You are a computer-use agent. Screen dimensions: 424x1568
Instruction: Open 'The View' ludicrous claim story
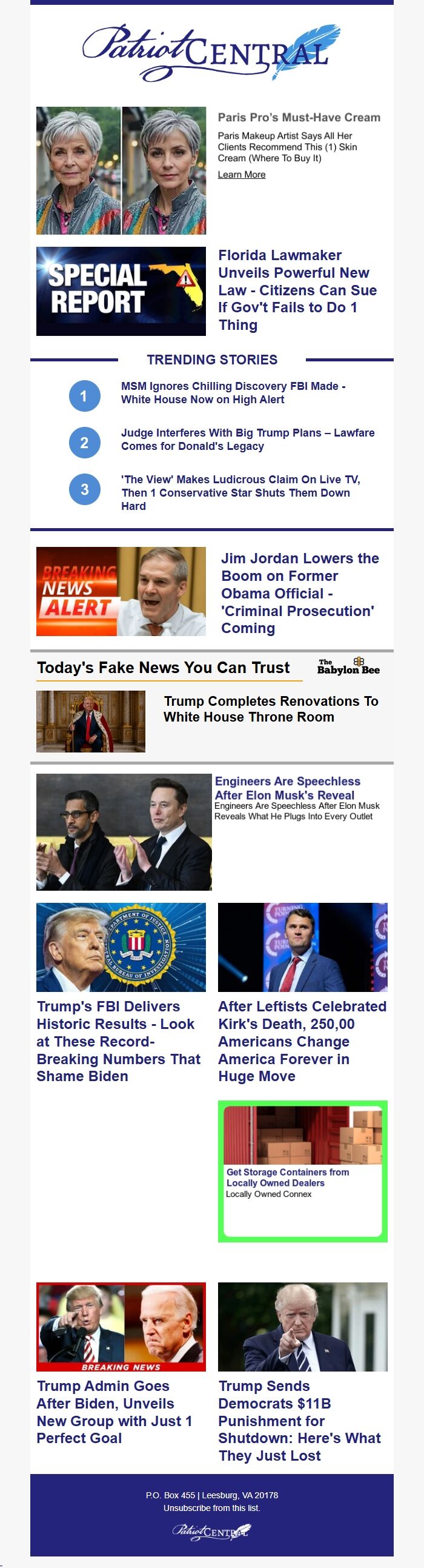pos(240,492)
